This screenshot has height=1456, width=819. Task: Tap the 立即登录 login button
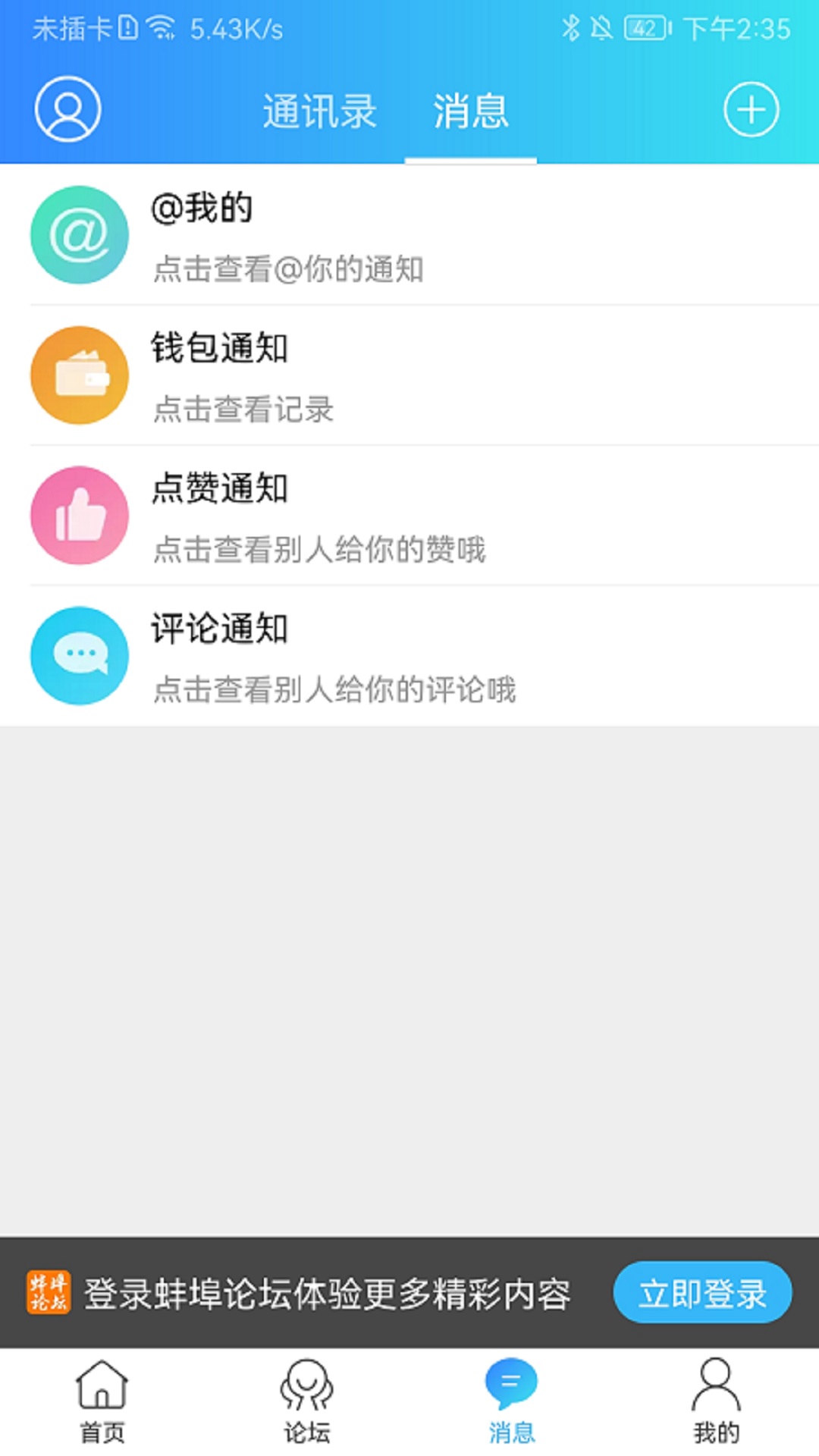pyautogui.click(x=702, y=1293)
